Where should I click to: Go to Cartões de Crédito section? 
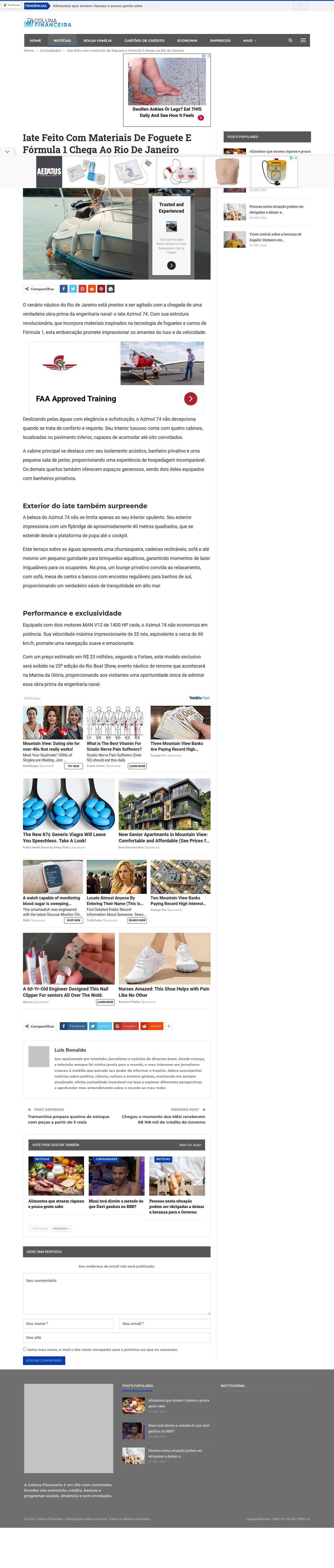click(144, 41)
